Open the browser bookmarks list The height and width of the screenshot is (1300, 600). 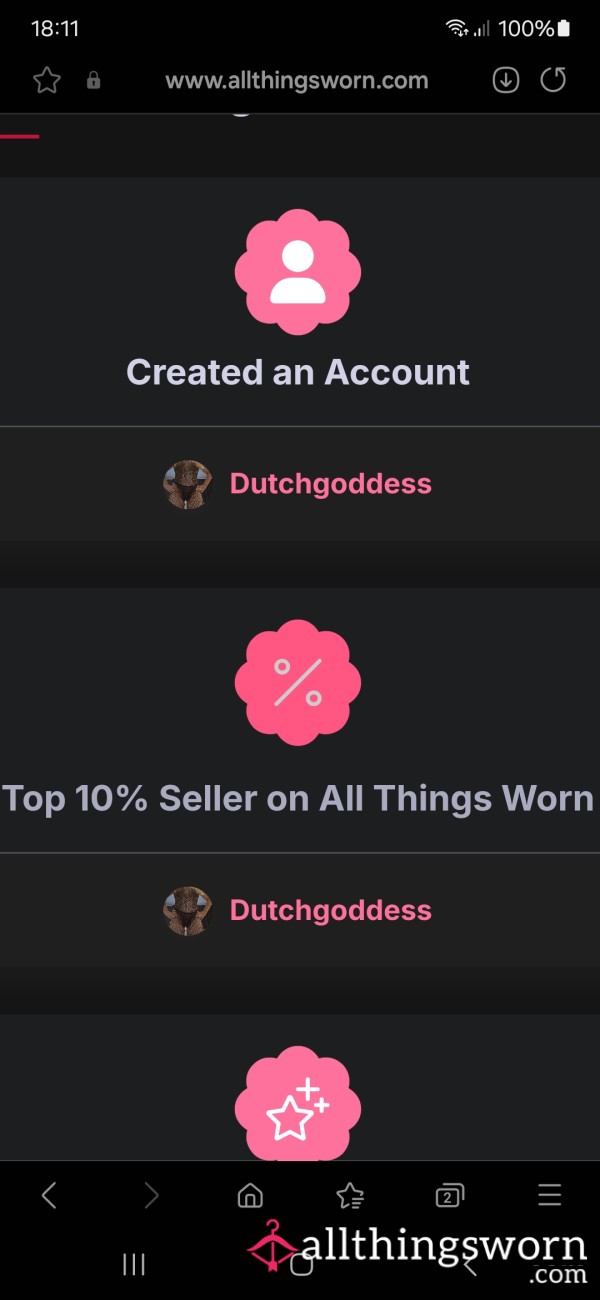click(x=350, y=1195)
